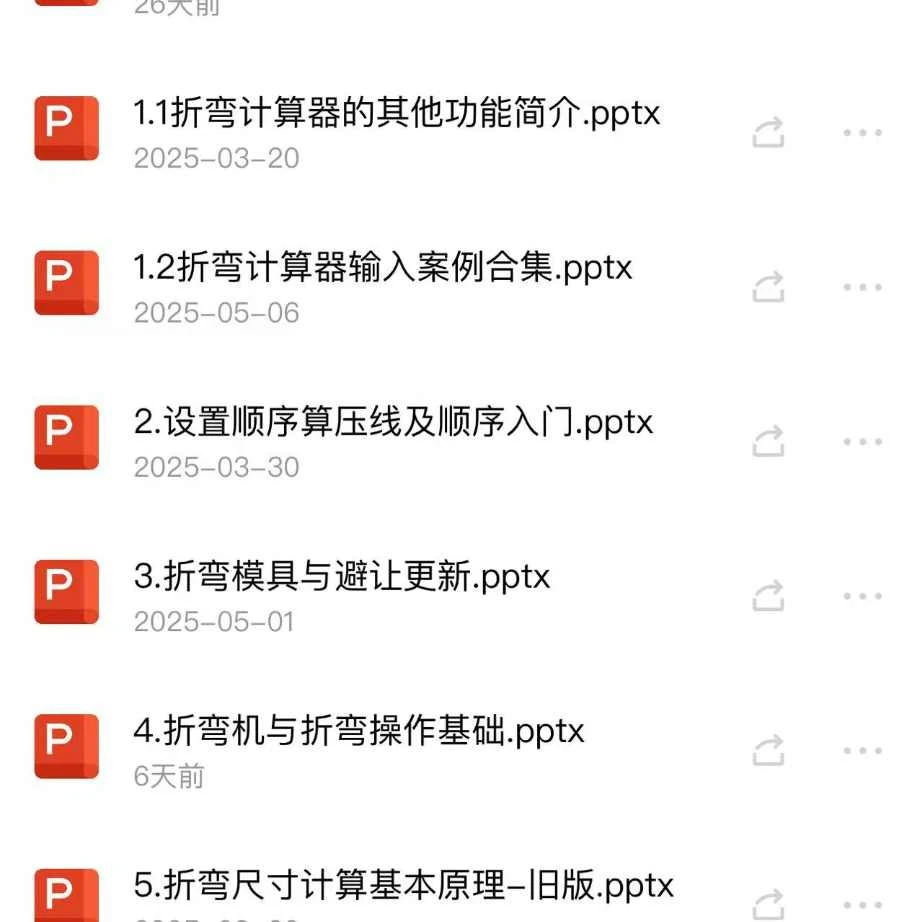Share the 4.折弯机与折弯操作基础.pptx file

click(x=767, y=750)
